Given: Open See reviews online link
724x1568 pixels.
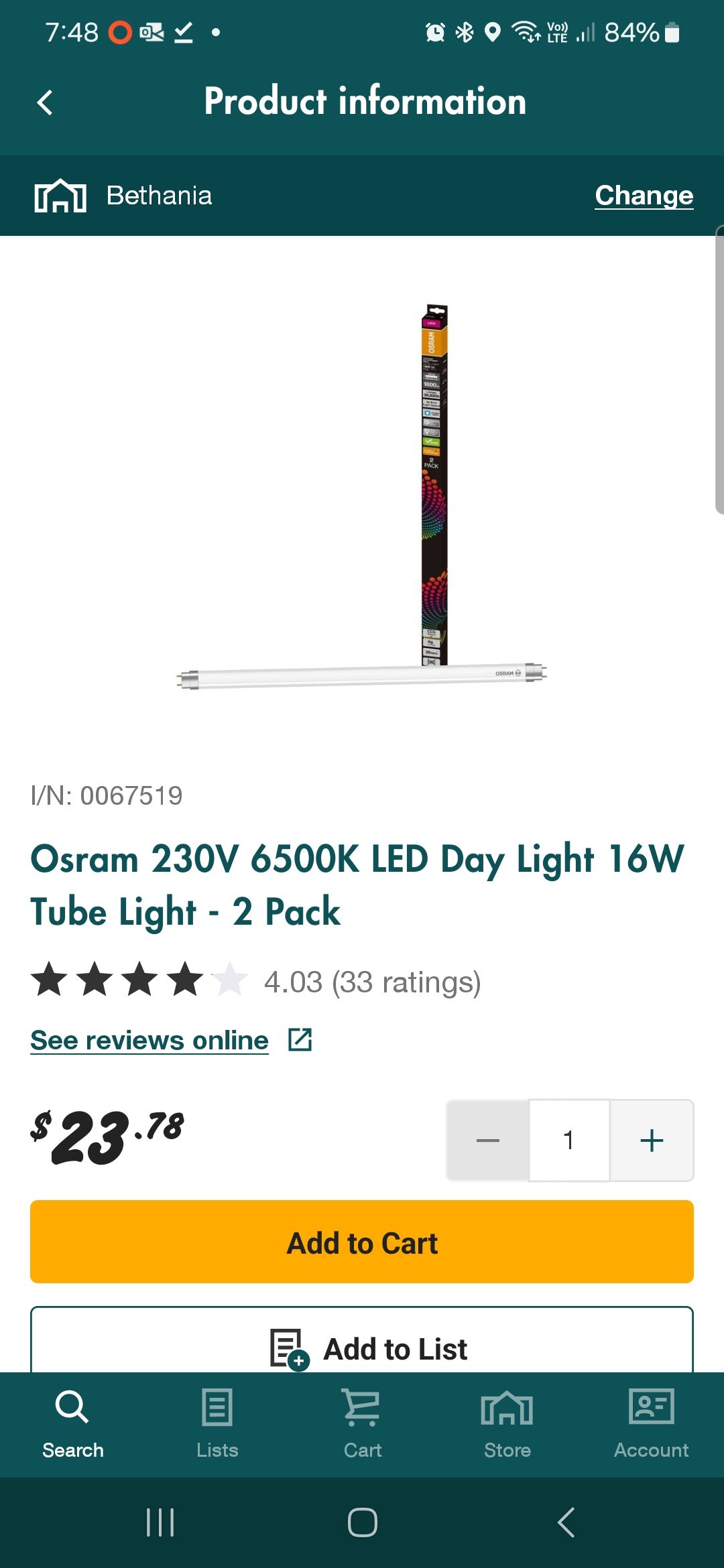Looking at the screenshot, I should [149, 1041].
